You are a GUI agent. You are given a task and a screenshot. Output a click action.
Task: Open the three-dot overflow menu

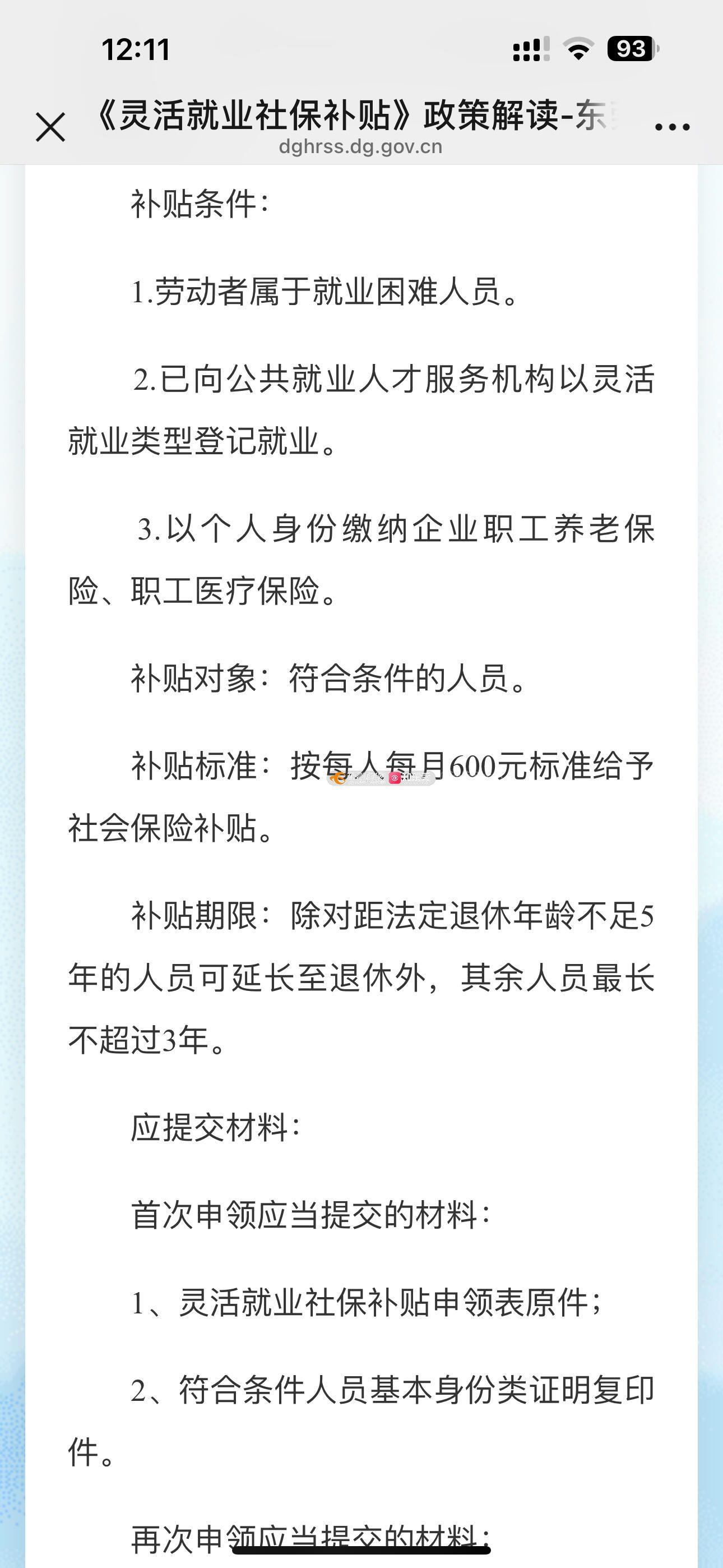[x=672, y=127]
